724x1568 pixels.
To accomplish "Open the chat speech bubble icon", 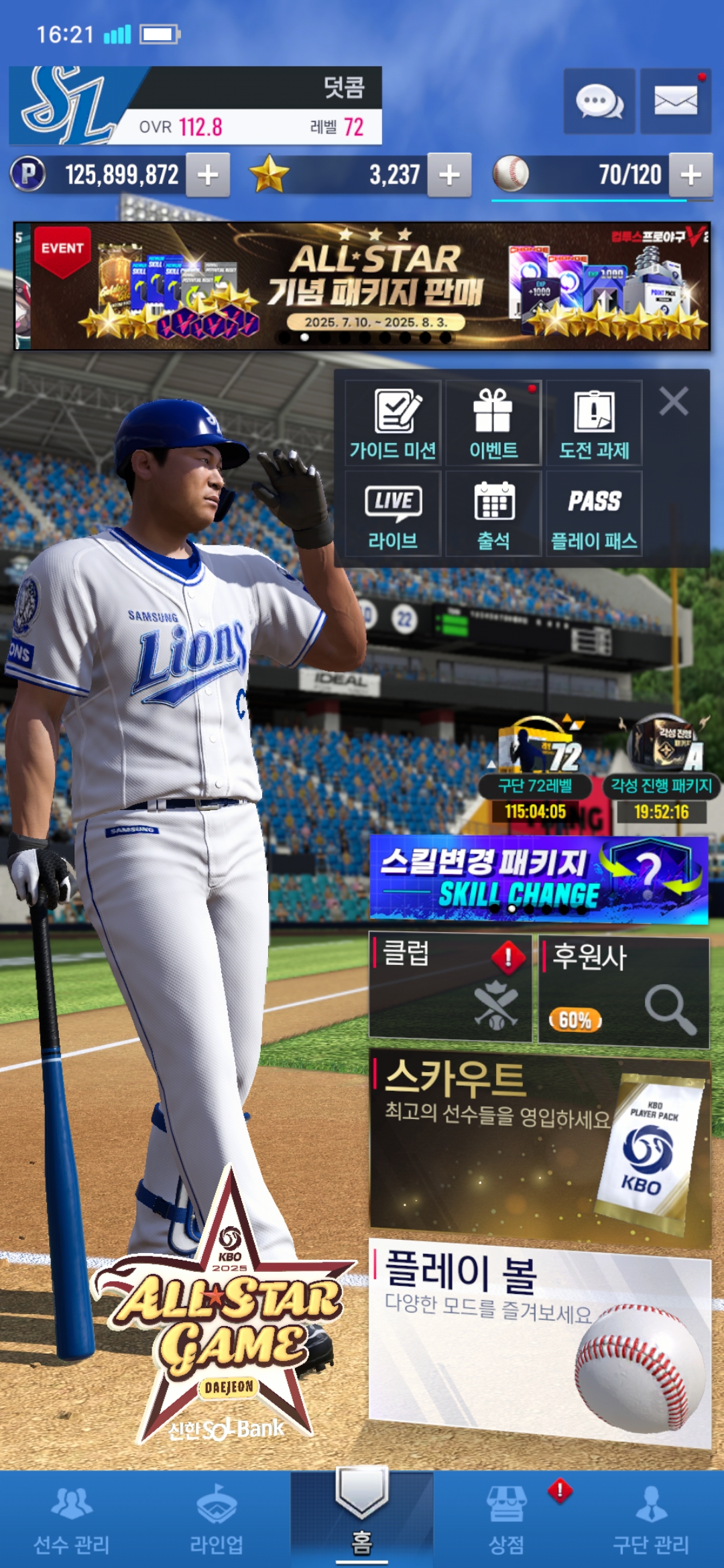I will [x=599, y=101].
